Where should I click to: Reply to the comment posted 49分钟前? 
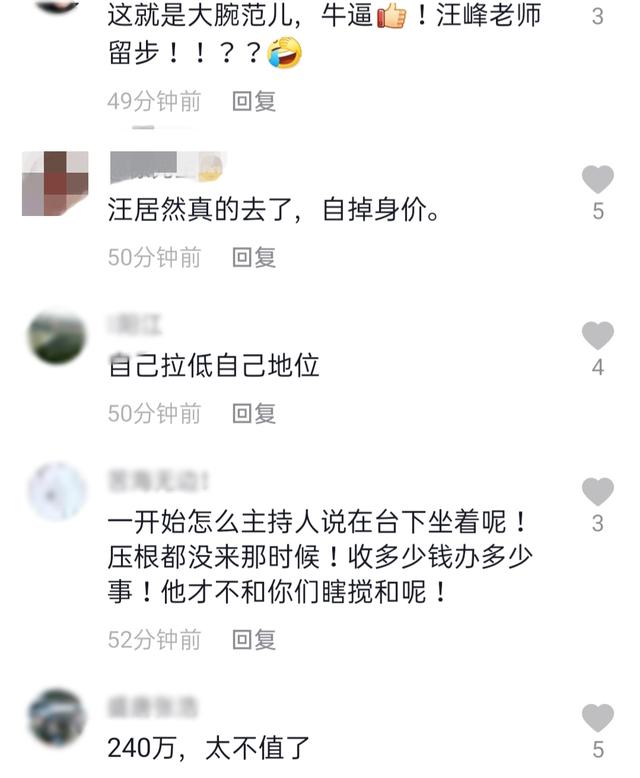click(x=254, y=101)
